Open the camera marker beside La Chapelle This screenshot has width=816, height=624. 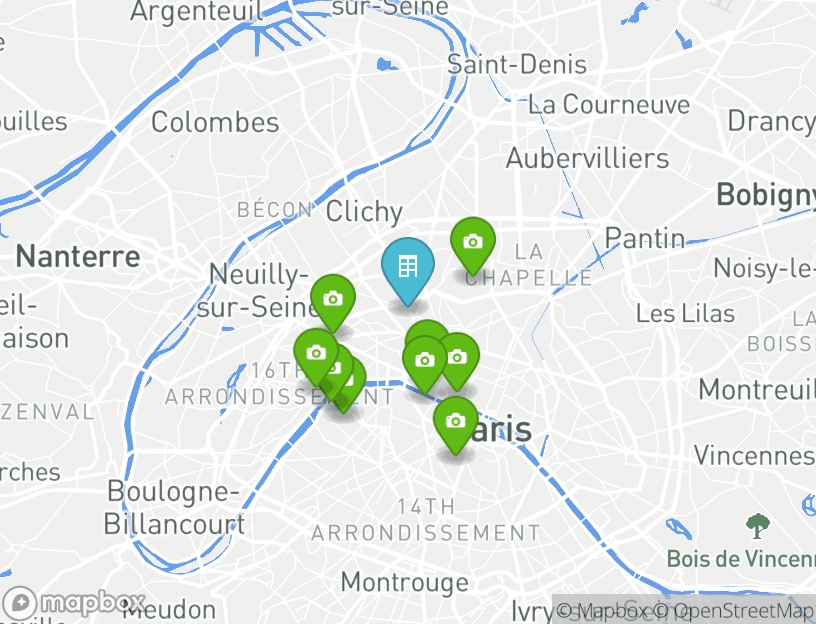[473, 242]
